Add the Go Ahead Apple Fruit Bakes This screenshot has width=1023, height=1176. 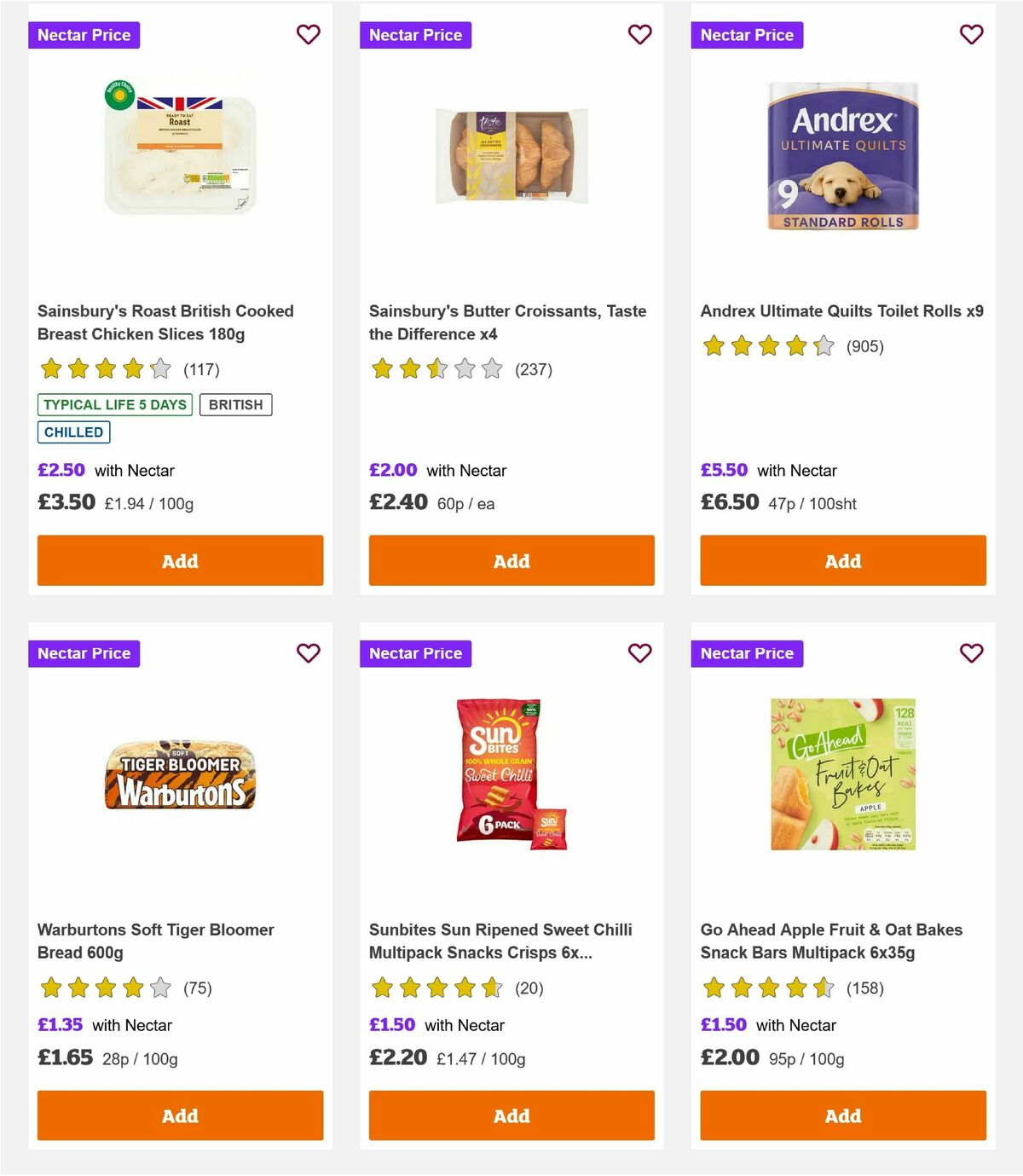[842, 1115]
